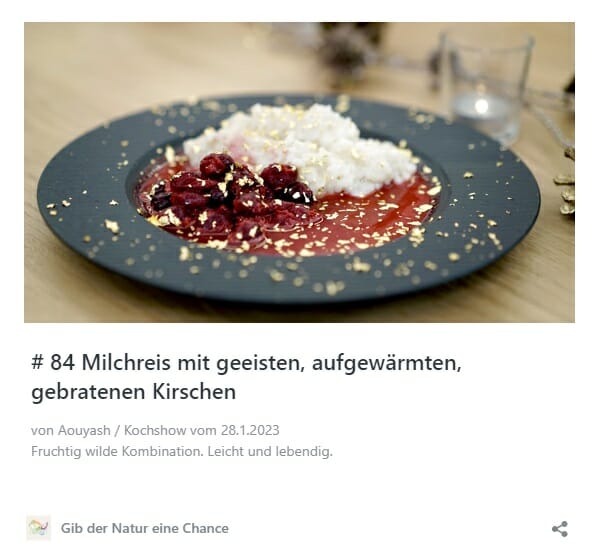Share this Milchreis recipe card
Screen dimensions: 600x558
click(x=560, y=528)
